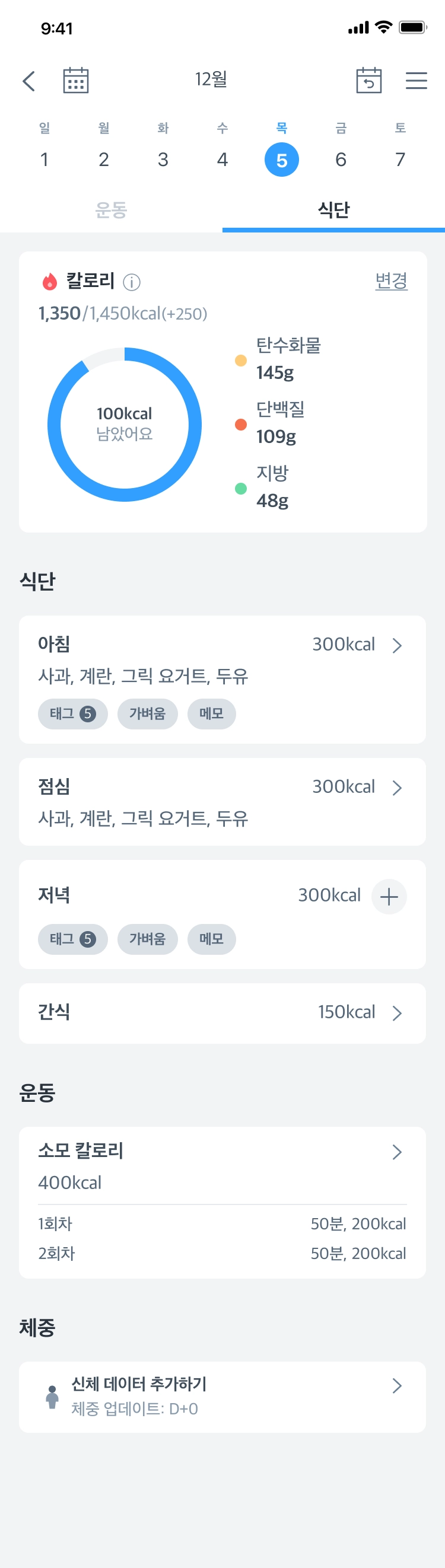Image resolution: width=445 pixels, height=1568 pixels.
Task: Tap the 변경 link on calorie card
Action: point(391,281)
